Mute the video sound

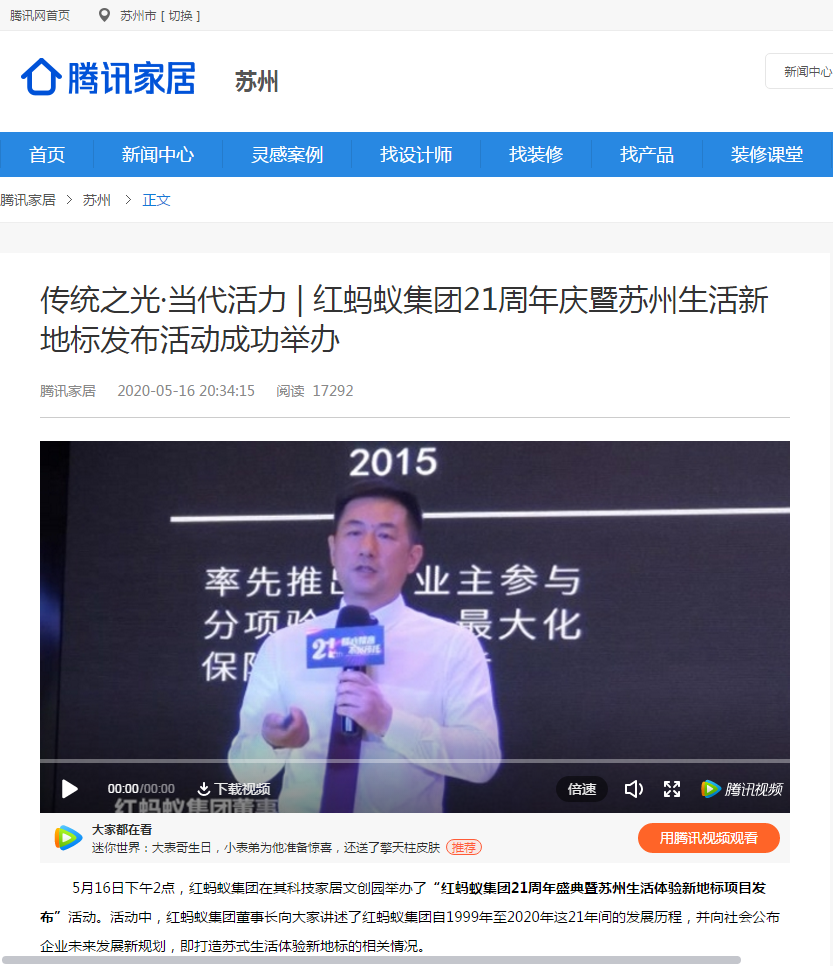(633, 789)
